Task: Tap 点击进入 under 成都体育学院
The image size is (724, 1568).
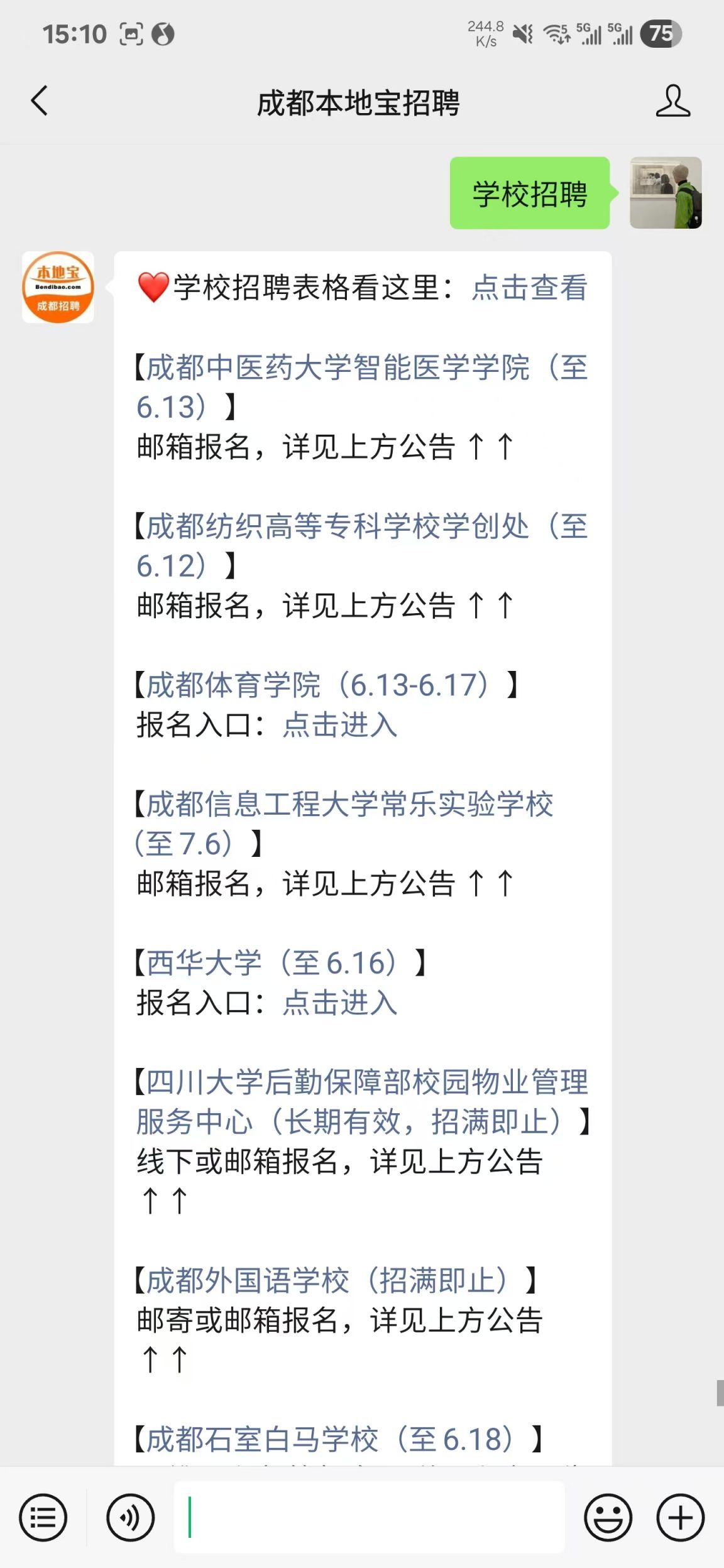Action: (x=340, y=725)
